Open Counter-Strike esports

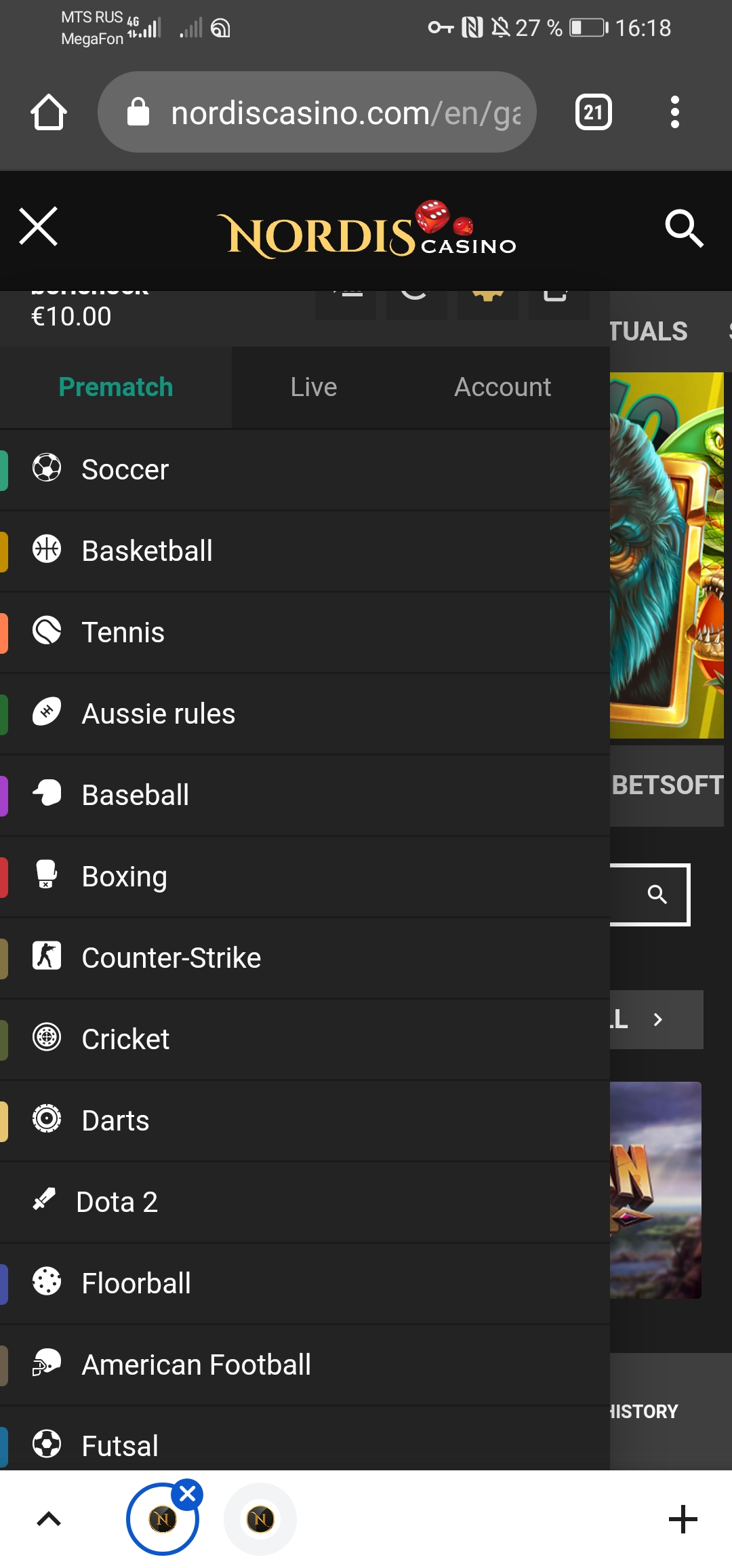point(305,958)
